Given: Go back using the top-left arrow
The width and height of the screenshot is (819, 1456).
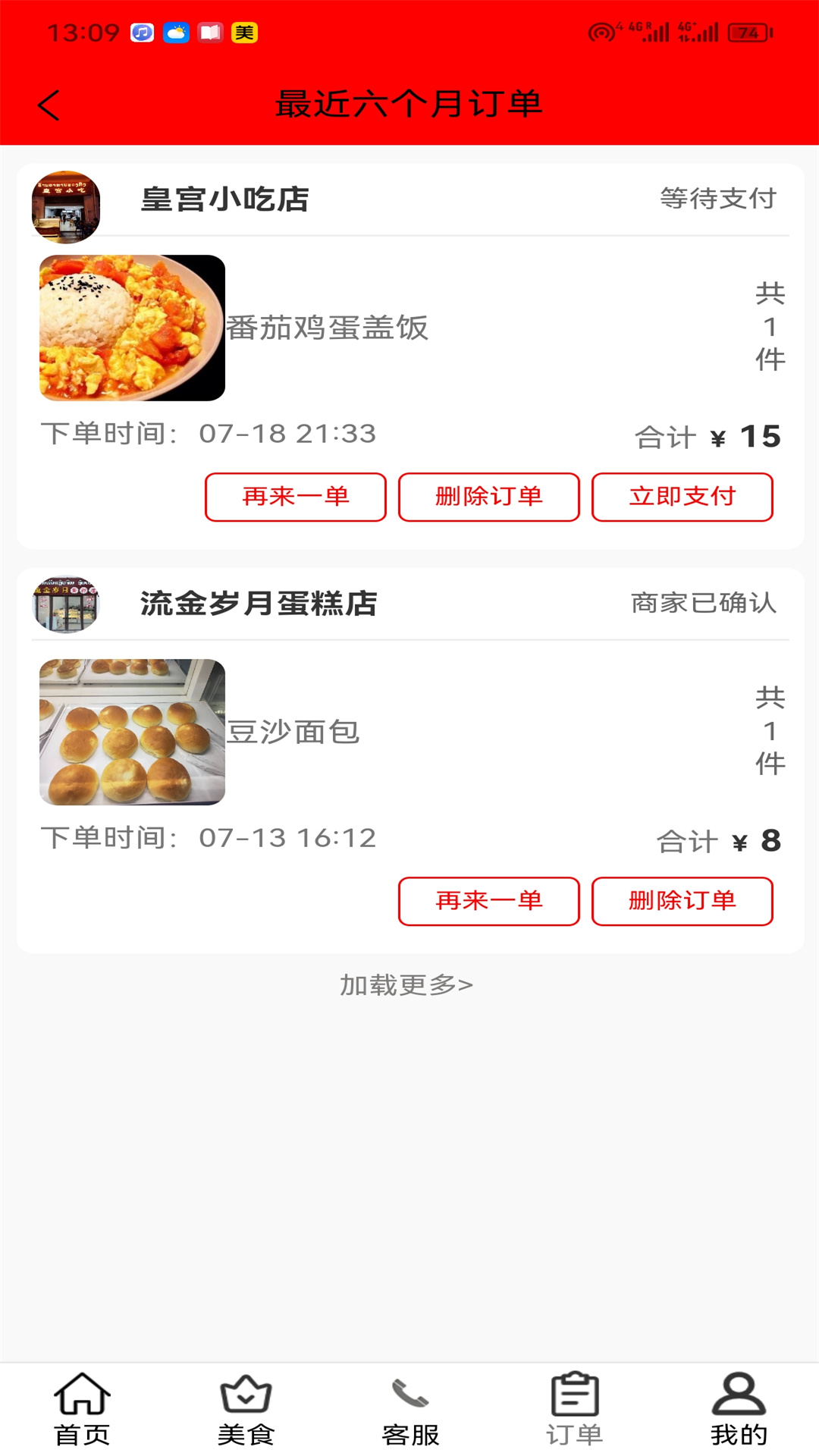Looking at the screenshot, I should click(49, 105).
